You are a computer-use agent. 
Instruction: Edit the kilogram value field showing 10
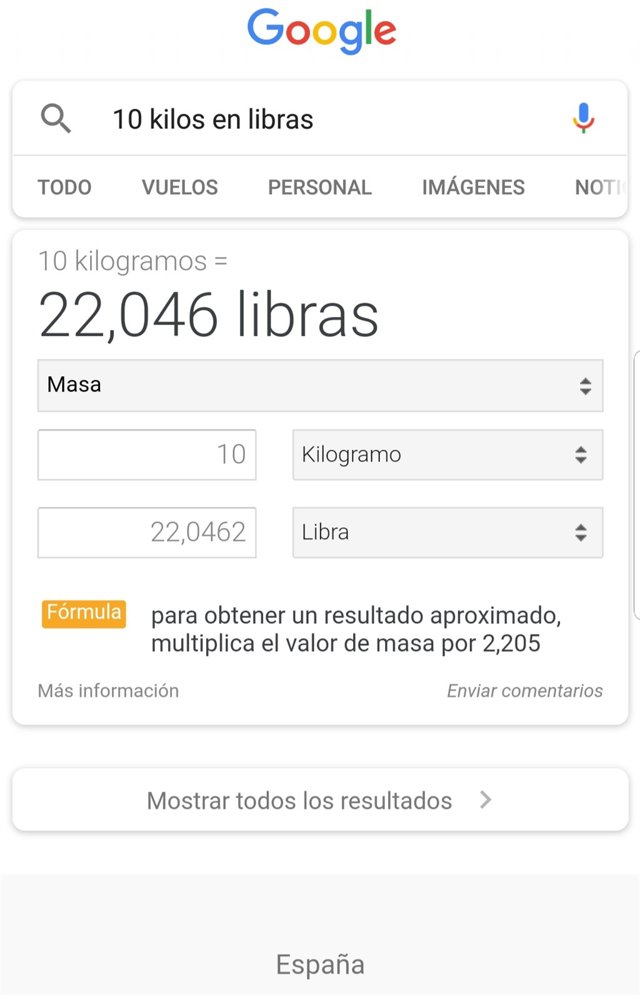pos(147,455)
